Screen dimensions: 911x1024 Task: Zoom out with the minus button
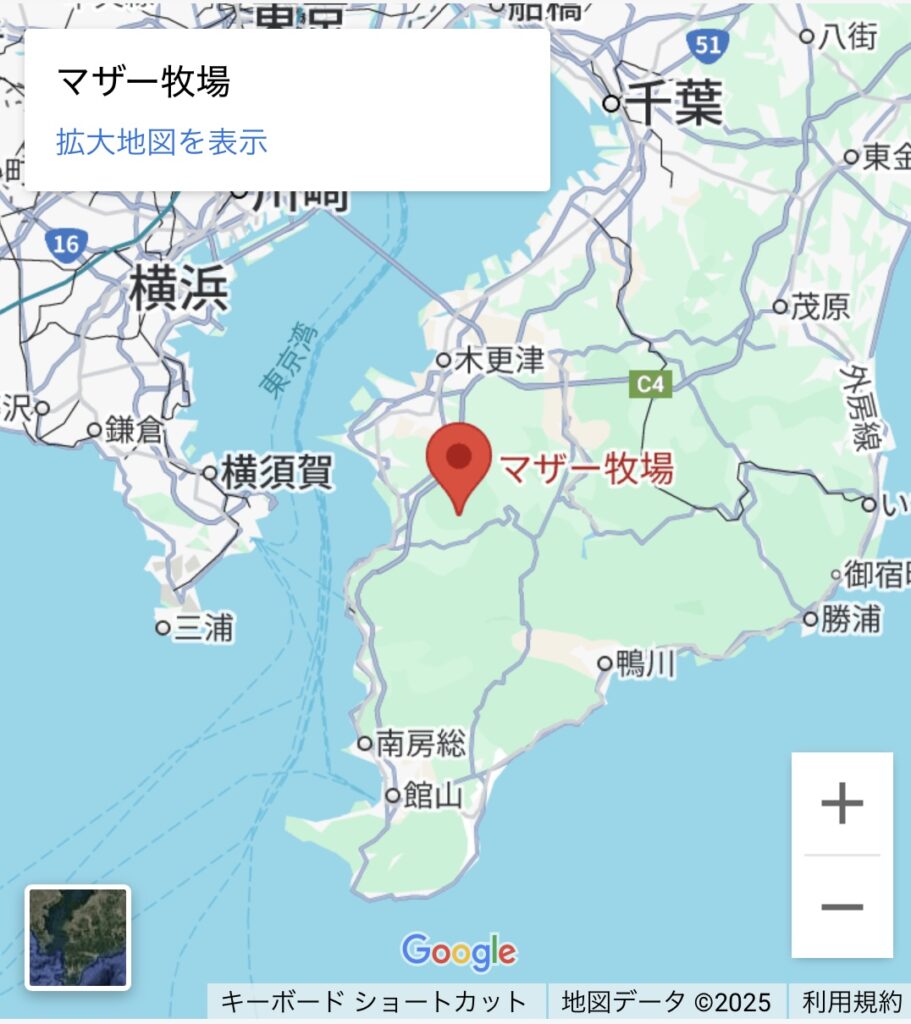pyautogui.click(x=842, y=907)
